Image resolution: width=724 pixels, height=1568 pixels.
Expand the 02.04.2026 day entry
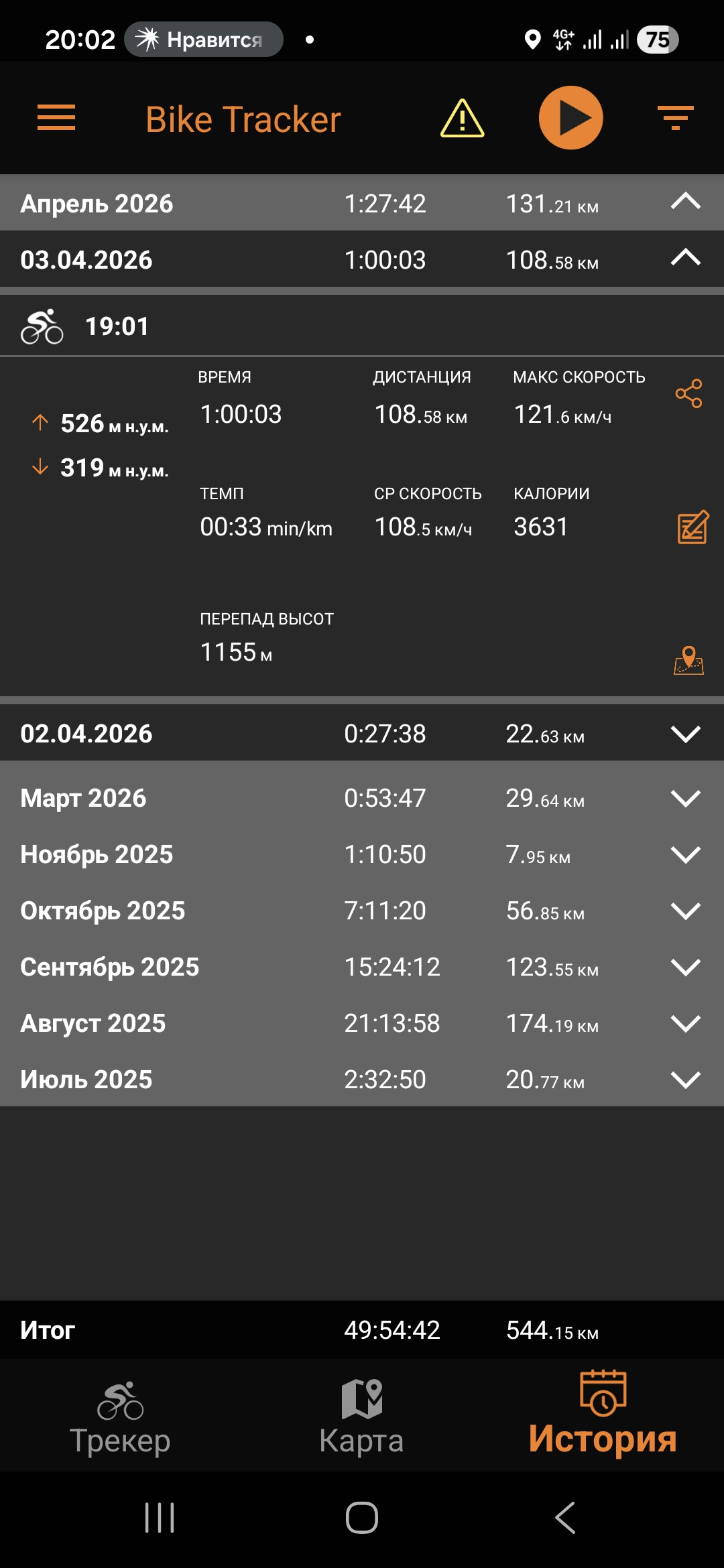(x=686, y=734)
